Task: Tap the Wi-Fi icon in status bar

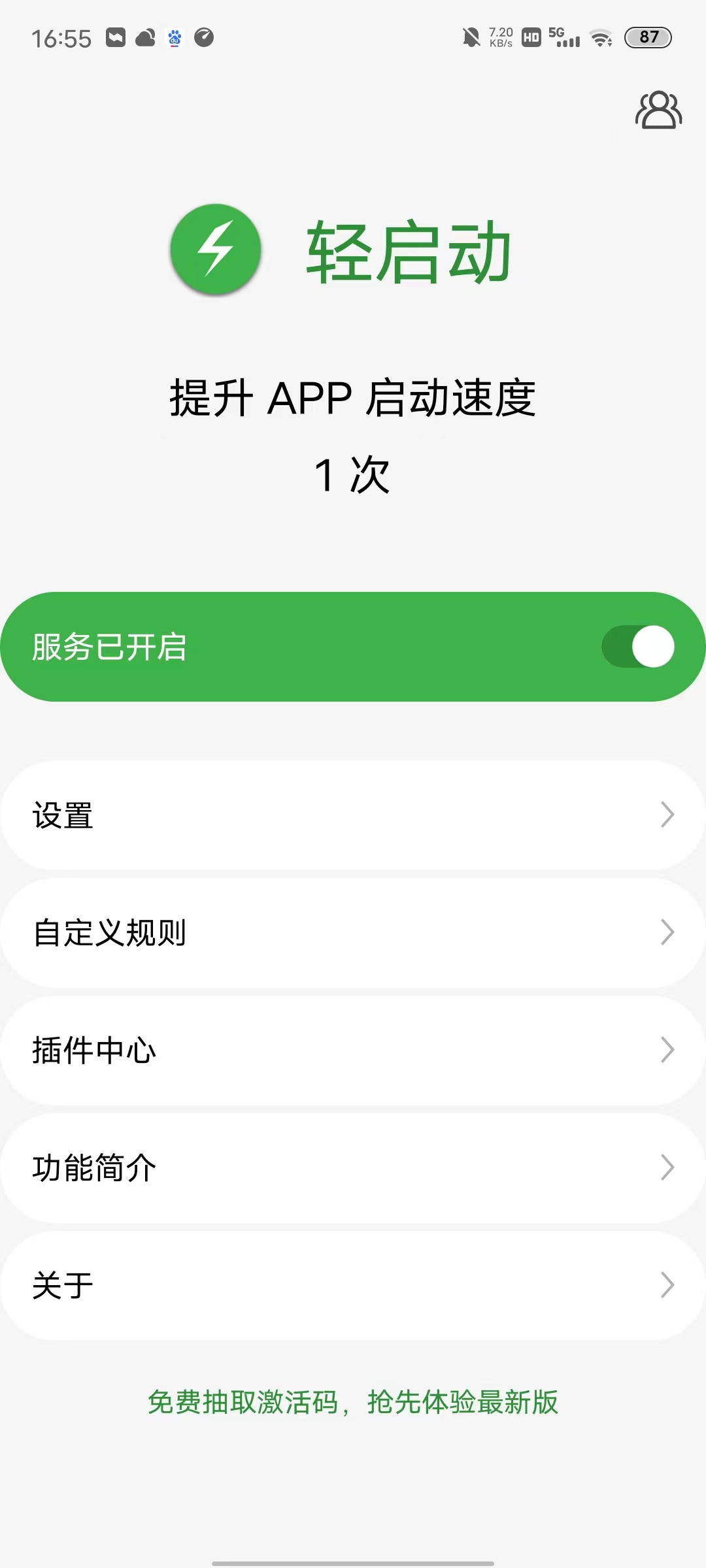Action: (601, 39)
